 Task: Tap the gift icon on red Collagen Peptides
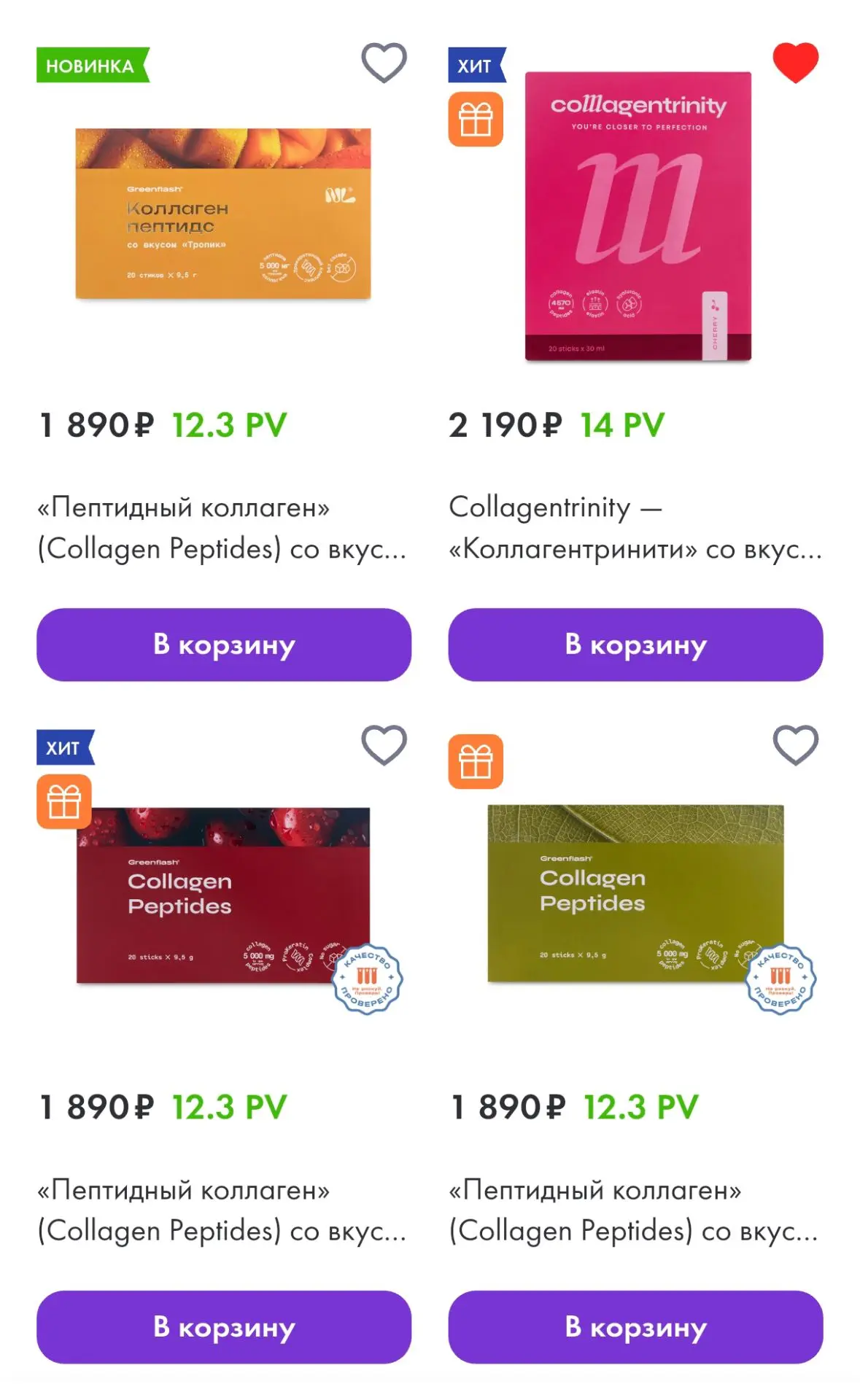click(x=64, y=801)
